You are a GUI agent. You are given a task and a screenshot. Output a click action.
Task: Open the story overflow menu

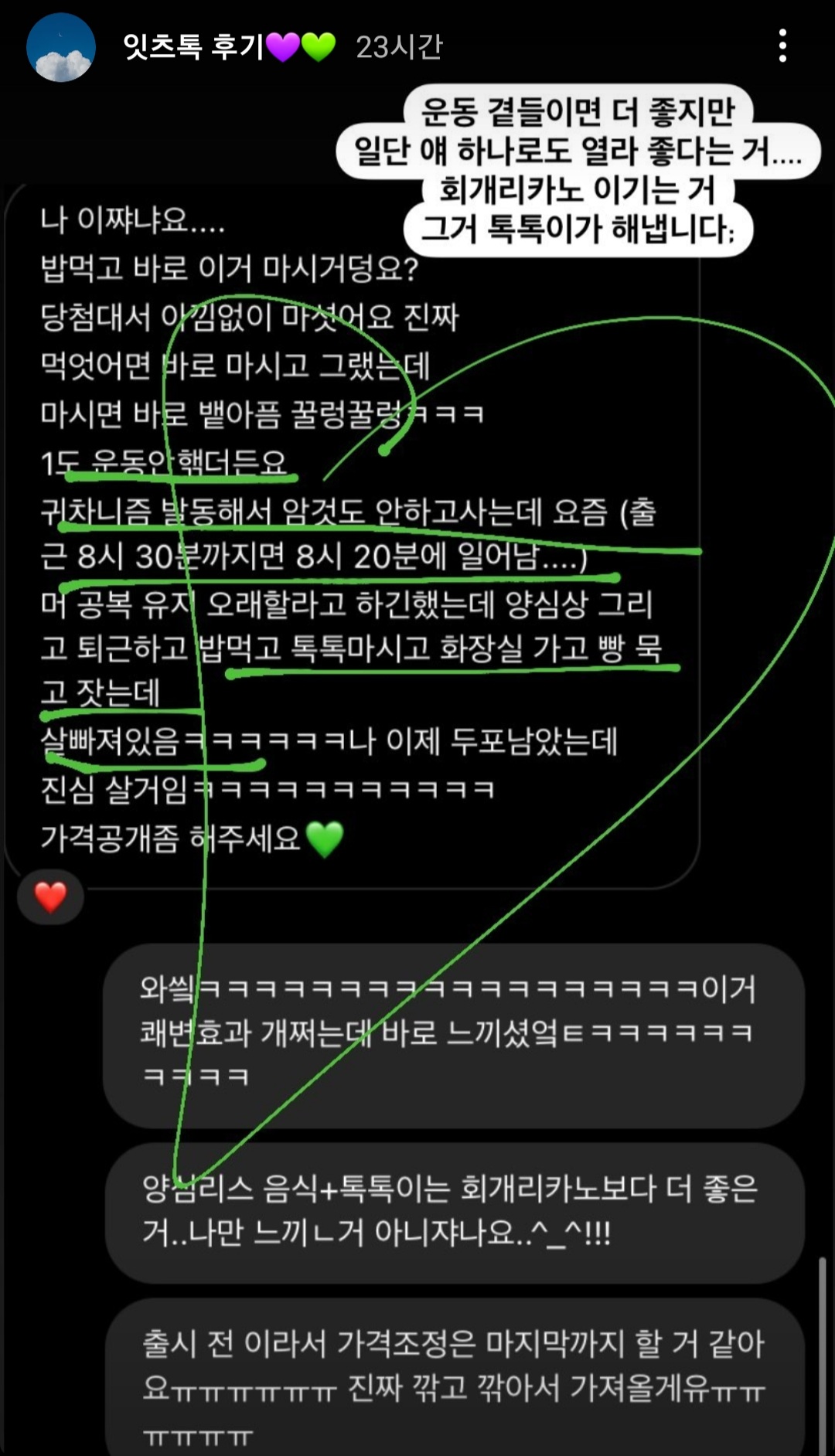click(782, 46)
